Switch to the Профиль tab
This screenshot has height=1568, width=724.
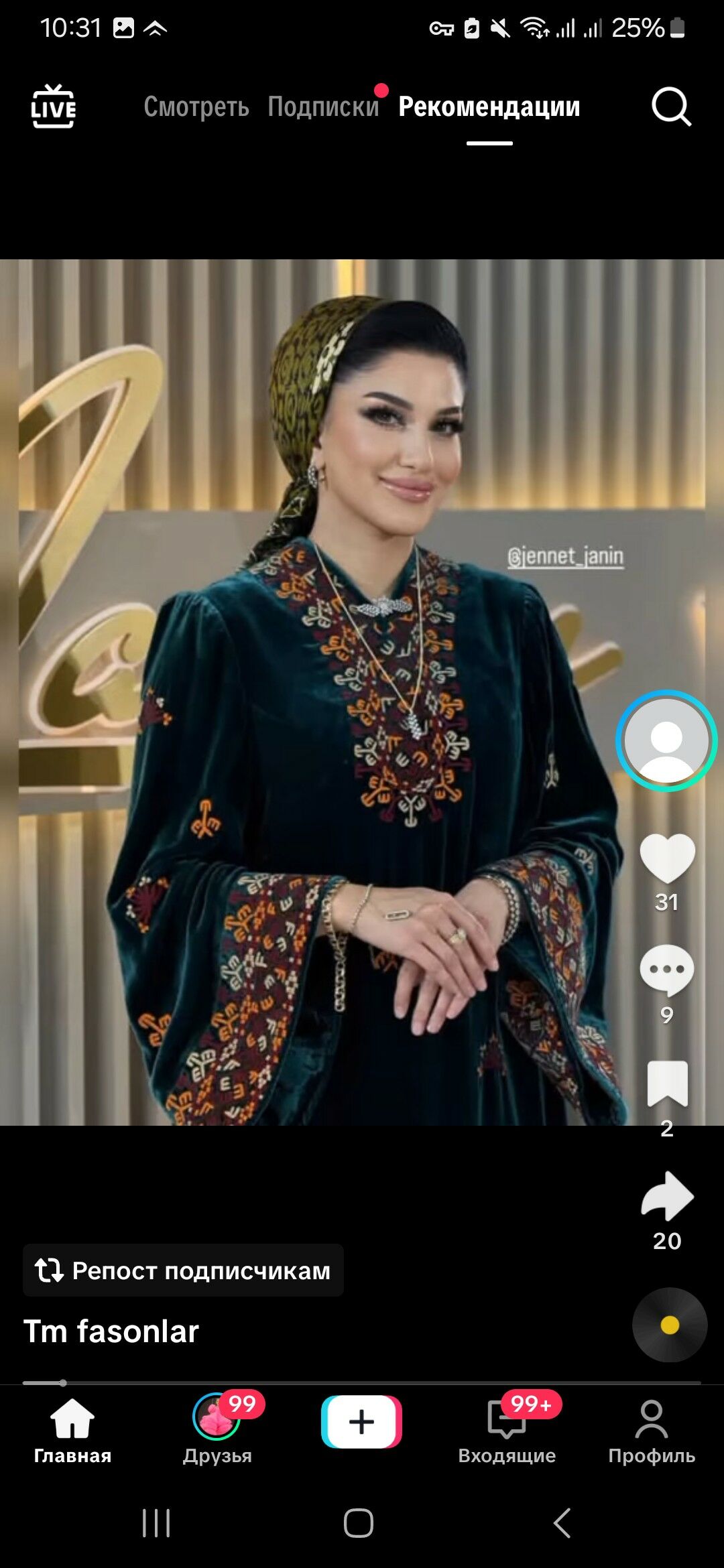[652, 1430]
